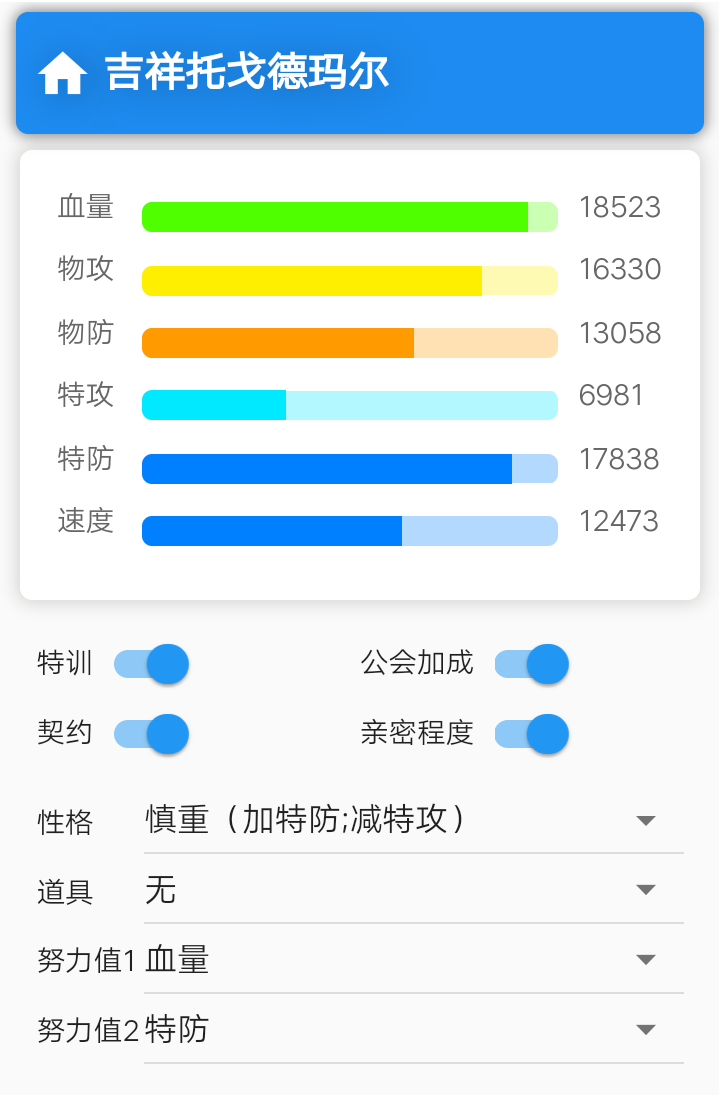Turn off the 契约 switch
Image resolution: width=719 pixels, height=1095 pixels.
point(152,734)
